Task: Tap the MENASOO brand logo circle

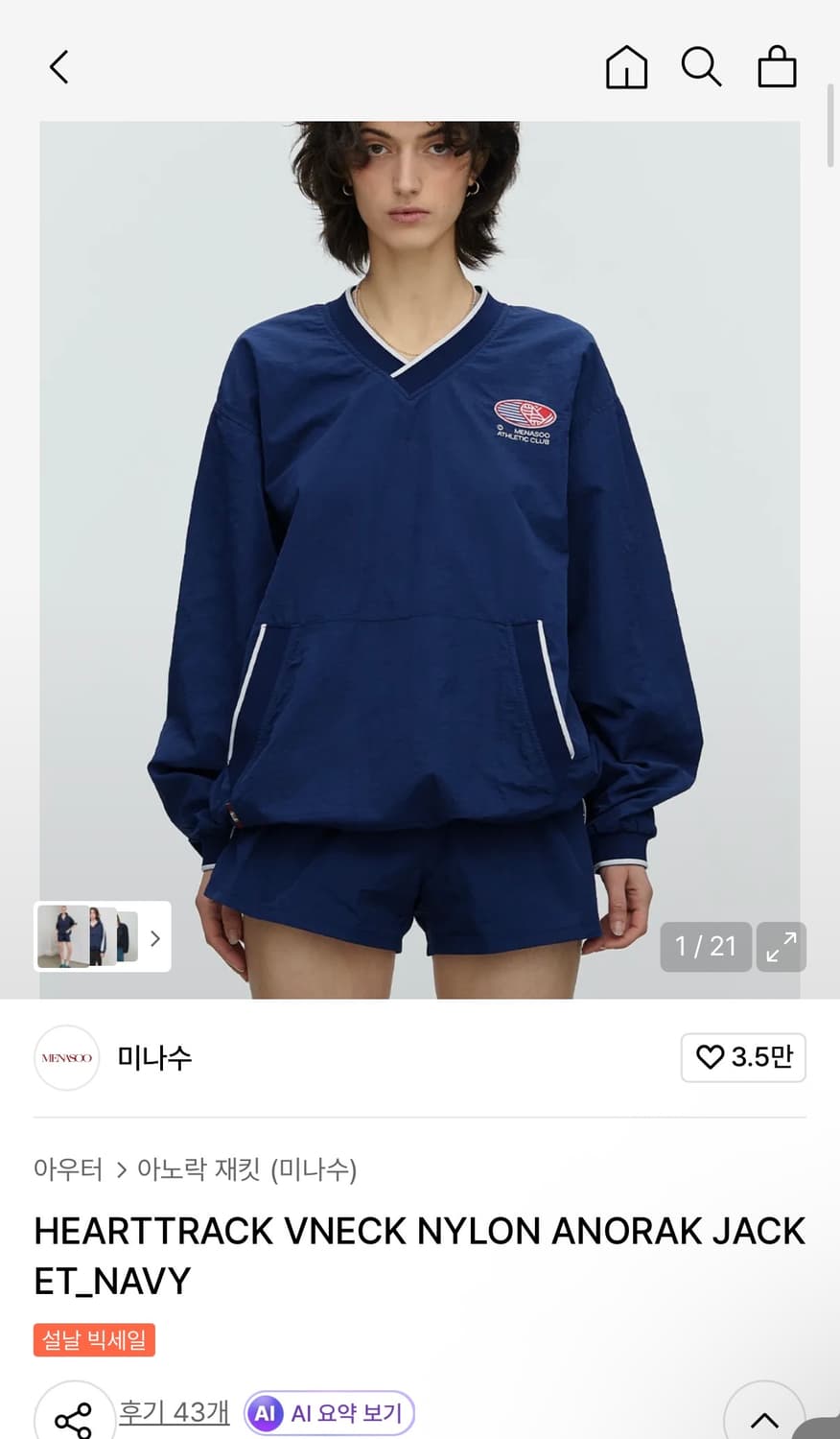Action: click(66, 1058)
